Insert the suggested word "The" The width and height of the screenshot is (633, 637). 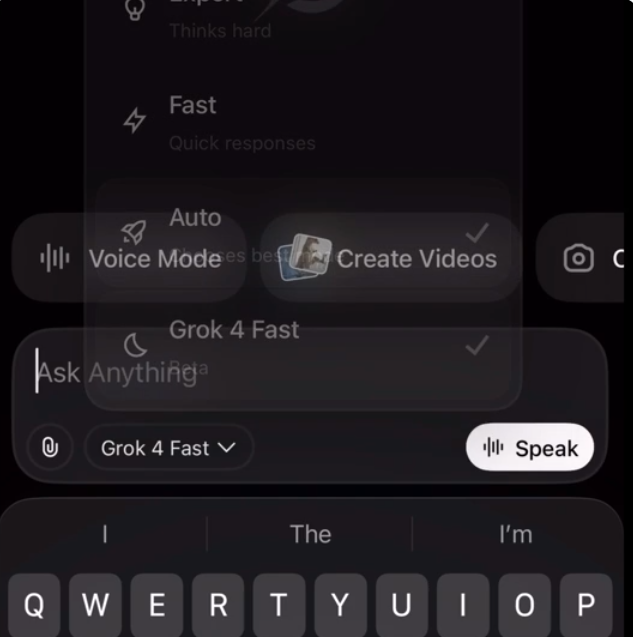coord(310,534)
